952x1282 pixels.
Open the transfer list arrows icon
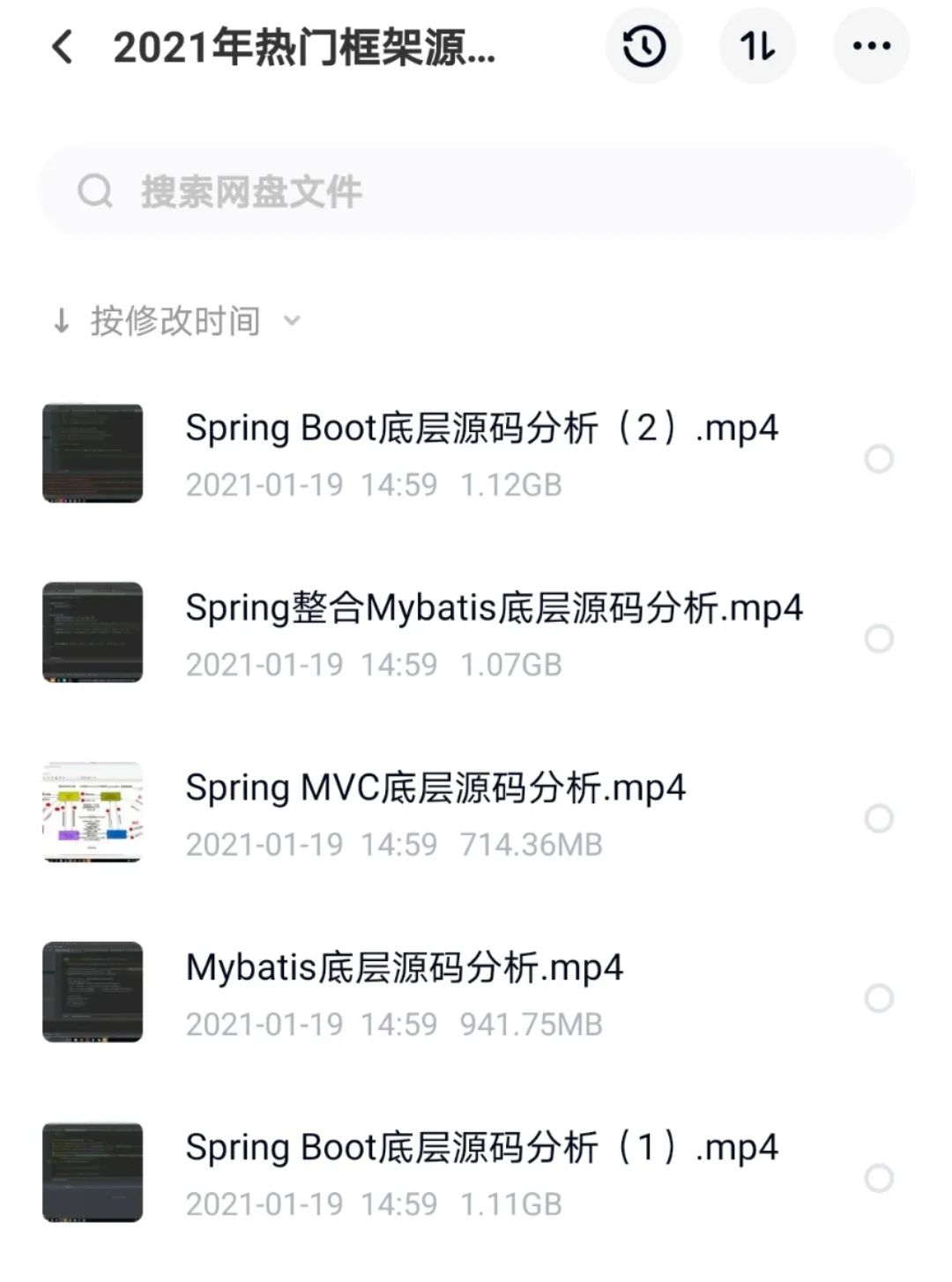pos(758,47)
